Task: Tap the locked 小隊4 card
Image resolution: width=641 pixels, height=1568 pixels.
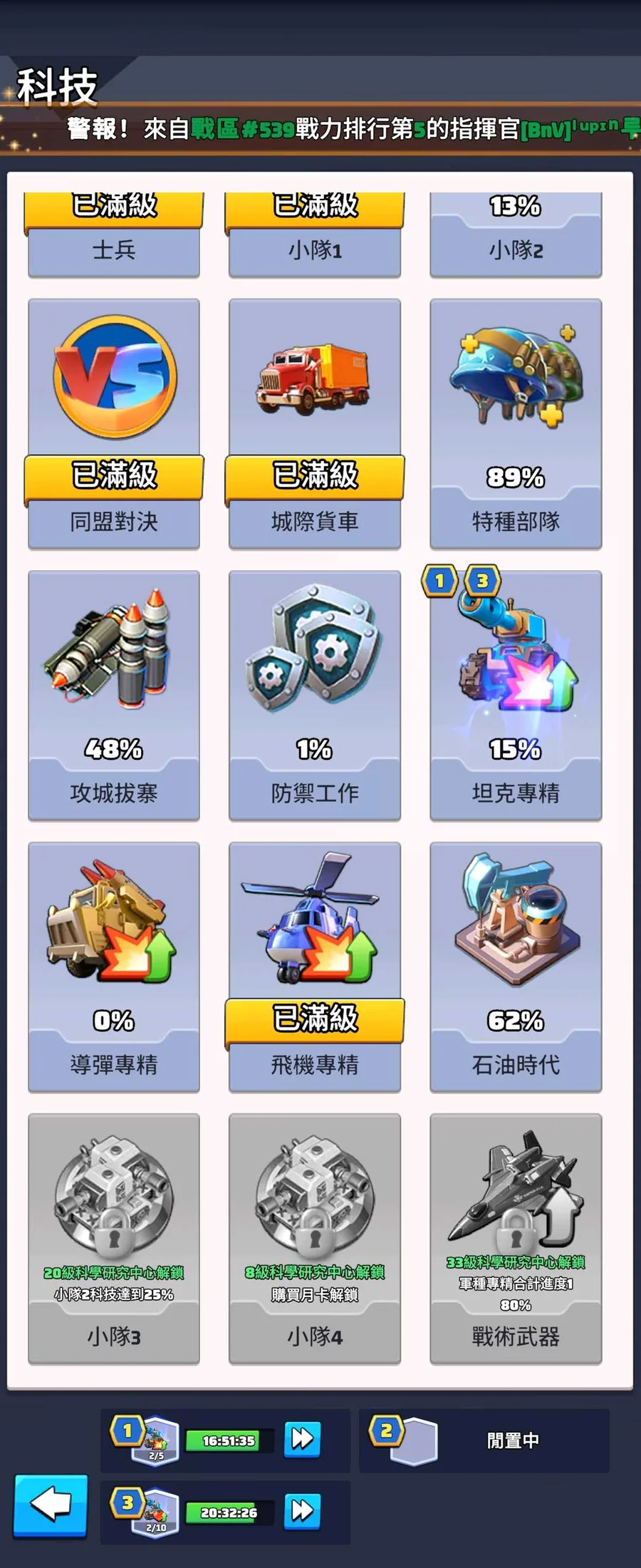Action: 315,1239
